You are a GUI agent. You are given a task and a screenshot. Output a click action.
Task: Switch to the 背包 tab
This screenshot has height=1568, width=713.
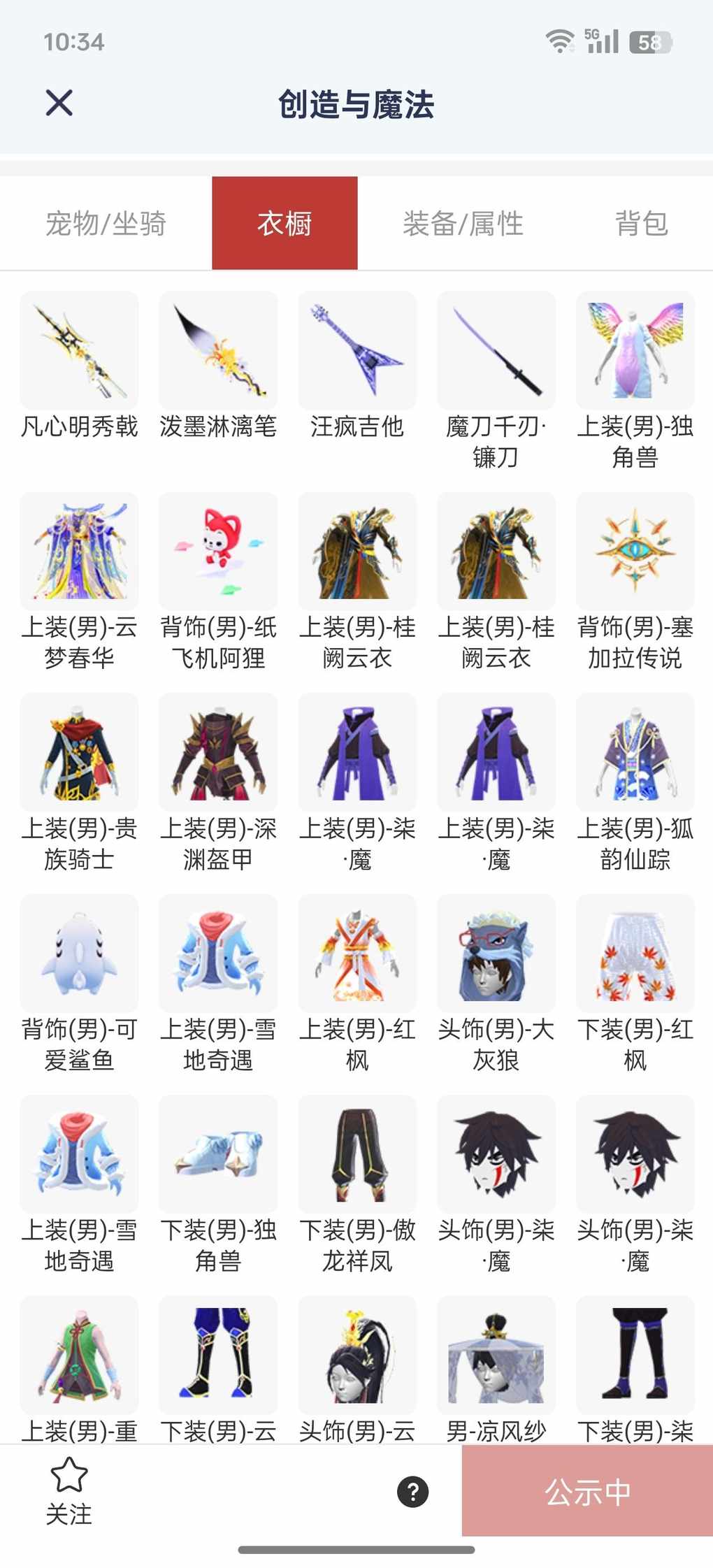point(641,224)
